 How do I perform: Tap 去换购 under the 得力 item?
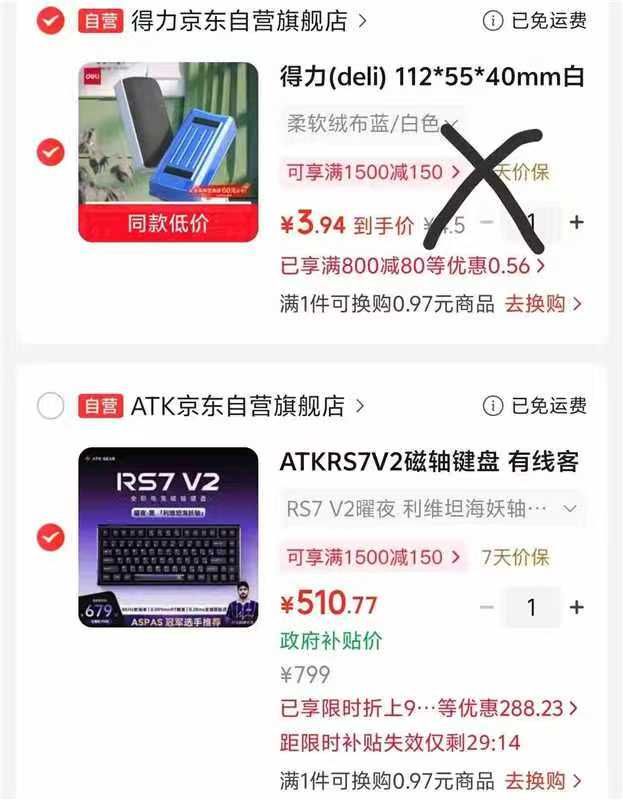click(x=542, y=304)
